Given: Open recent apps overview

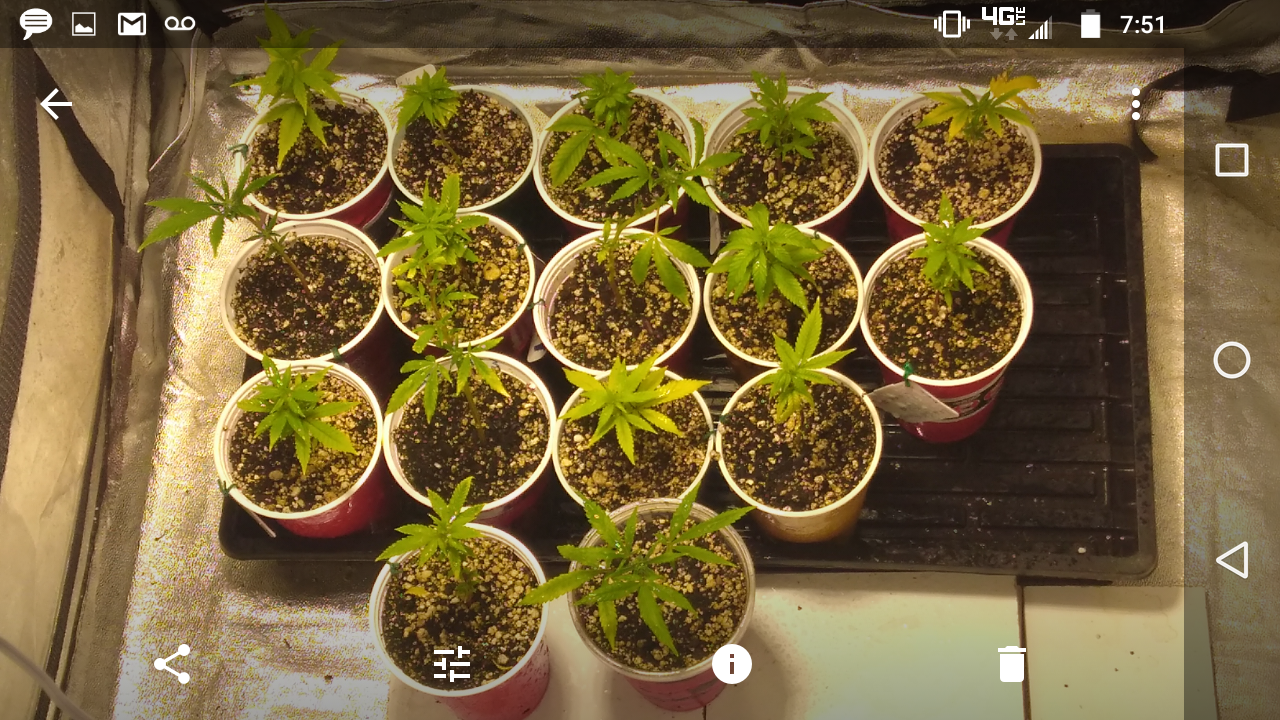Looking at the screenshot, I should pyautogui.click(x=1232, y=160).
